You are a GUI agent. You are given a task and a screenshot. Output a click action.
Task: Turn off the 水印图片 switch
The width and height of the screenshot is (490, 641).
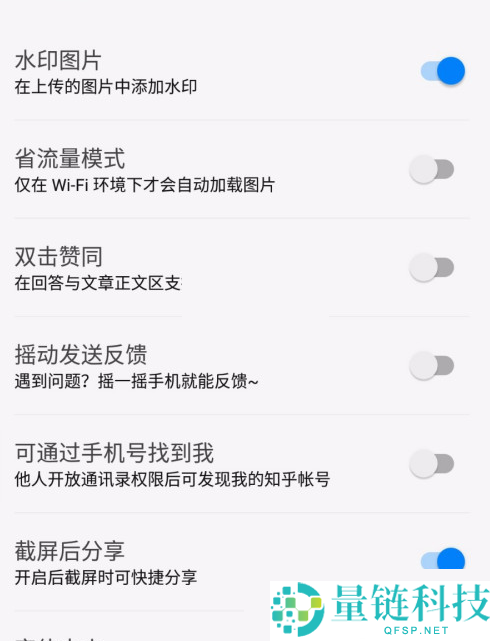443,71
